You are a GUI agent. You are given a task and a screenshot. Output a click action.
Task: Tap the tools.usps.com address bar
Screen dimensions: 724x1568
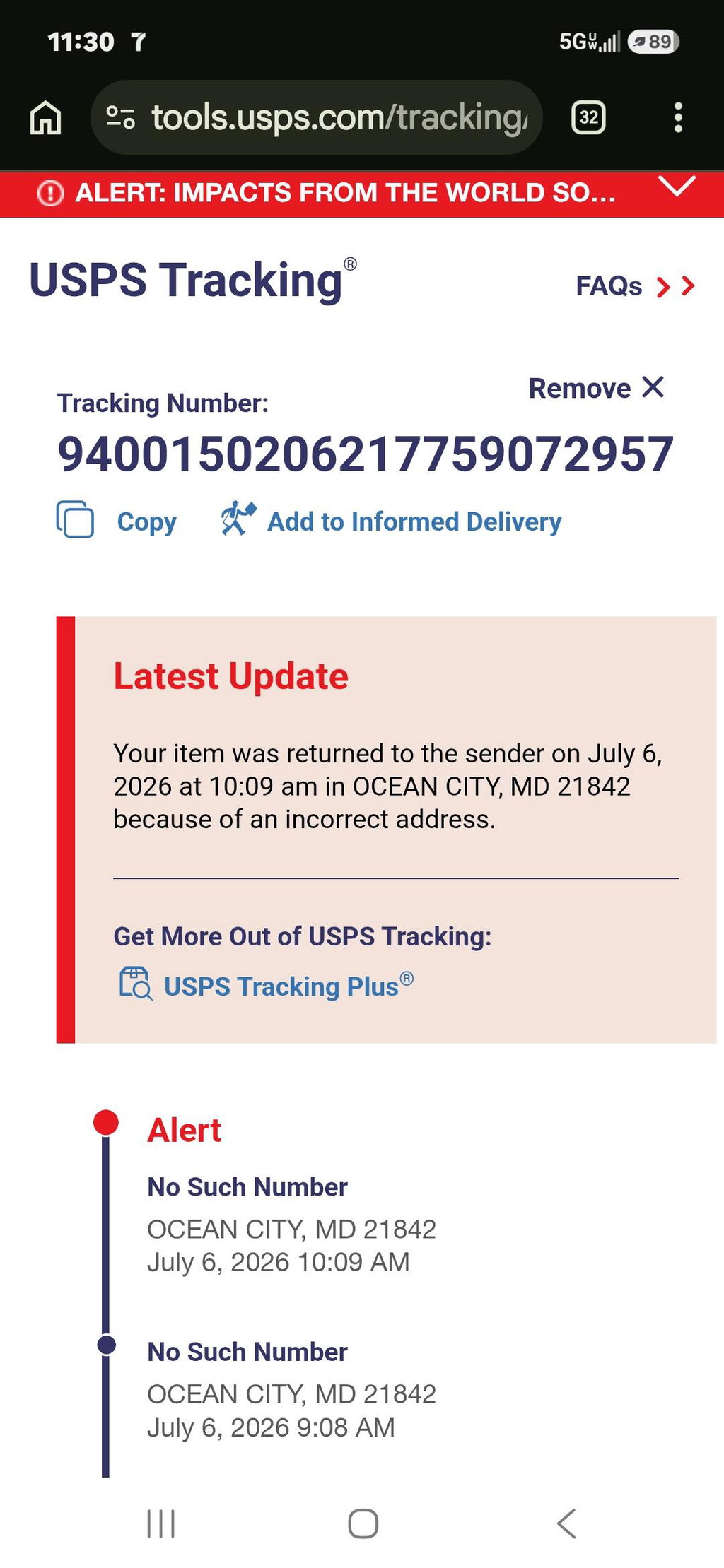pos(316,117)
